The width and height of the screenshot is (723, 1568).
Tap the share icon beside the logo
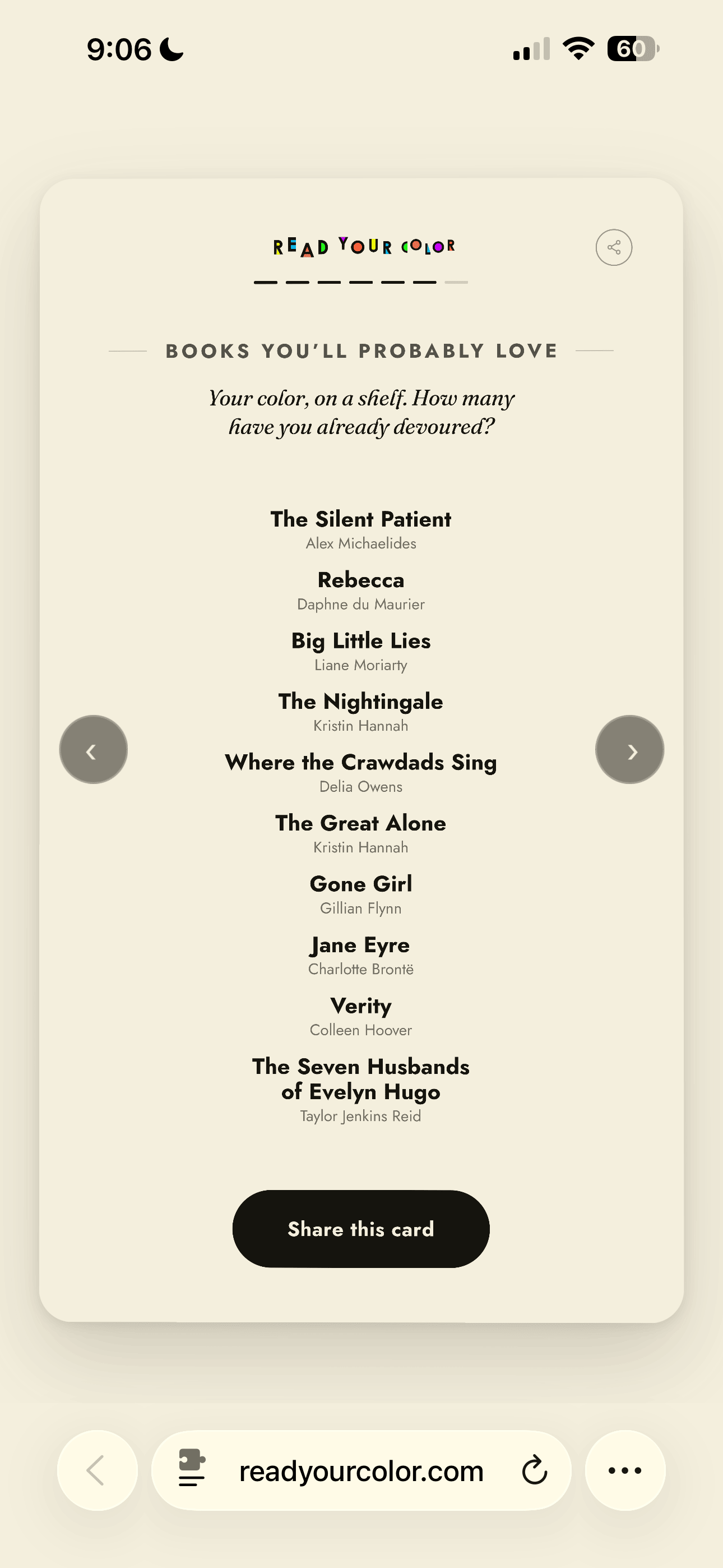tap(614, 247)
